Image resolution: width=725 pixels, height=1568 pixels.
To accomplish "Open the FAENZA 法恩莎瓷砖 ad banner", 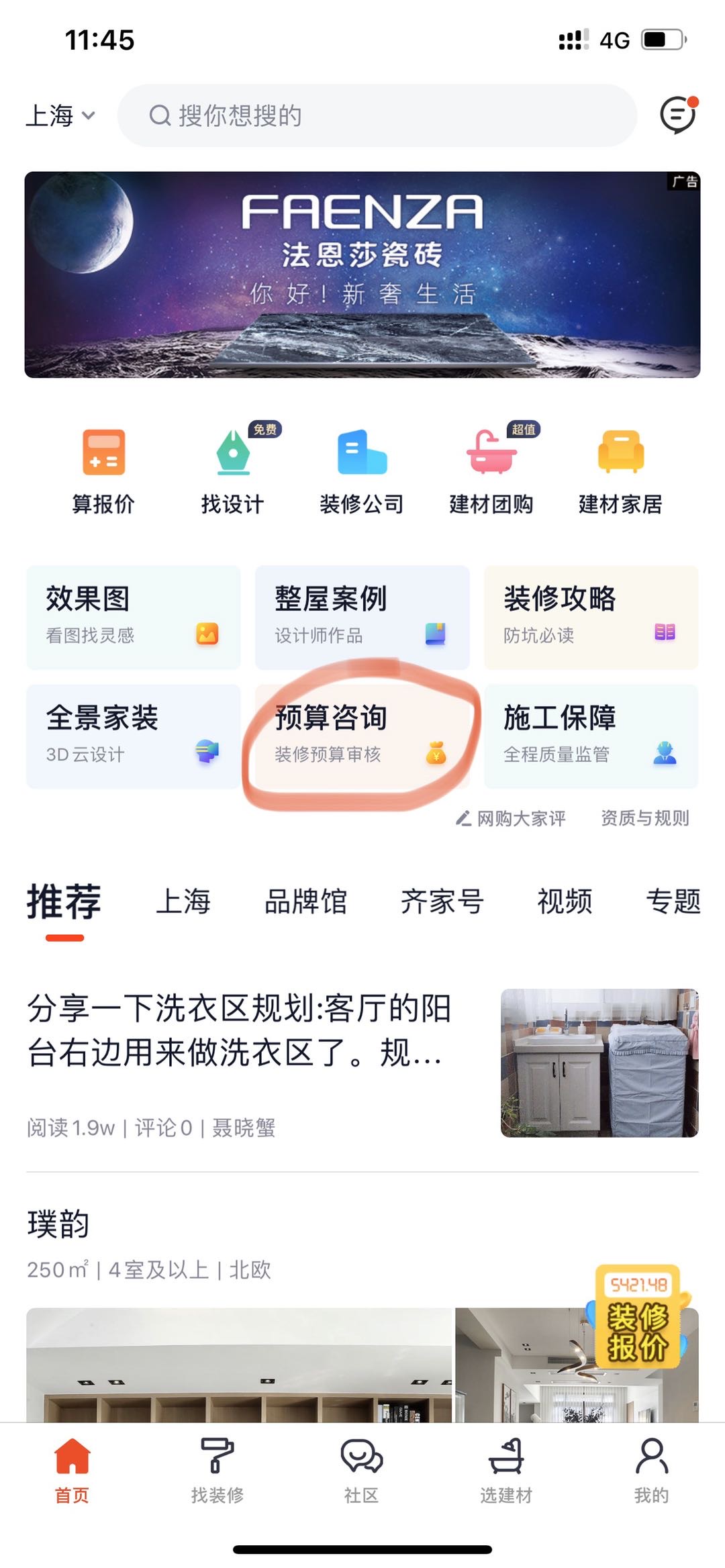I will (x=362, y=275).
